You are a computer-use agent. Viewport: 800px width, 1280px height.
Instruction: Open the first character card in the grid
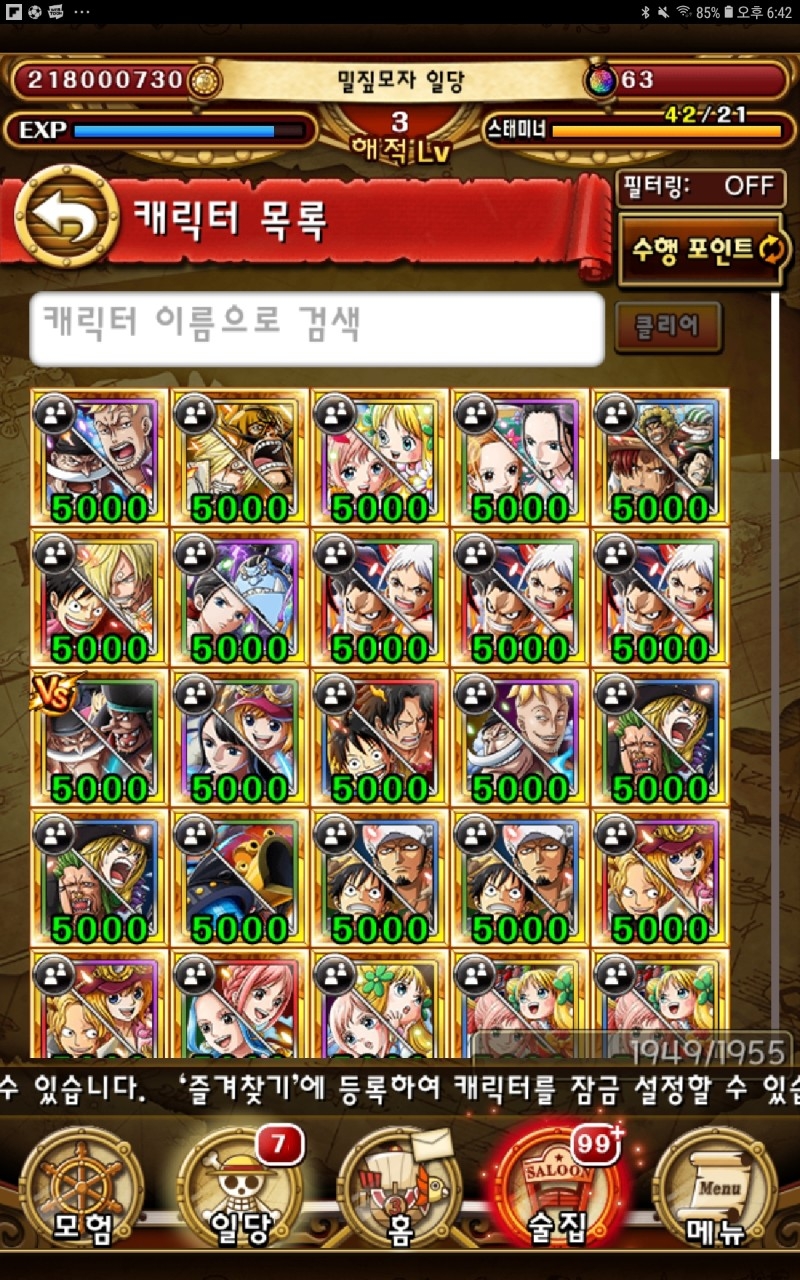tap(99, 456)
